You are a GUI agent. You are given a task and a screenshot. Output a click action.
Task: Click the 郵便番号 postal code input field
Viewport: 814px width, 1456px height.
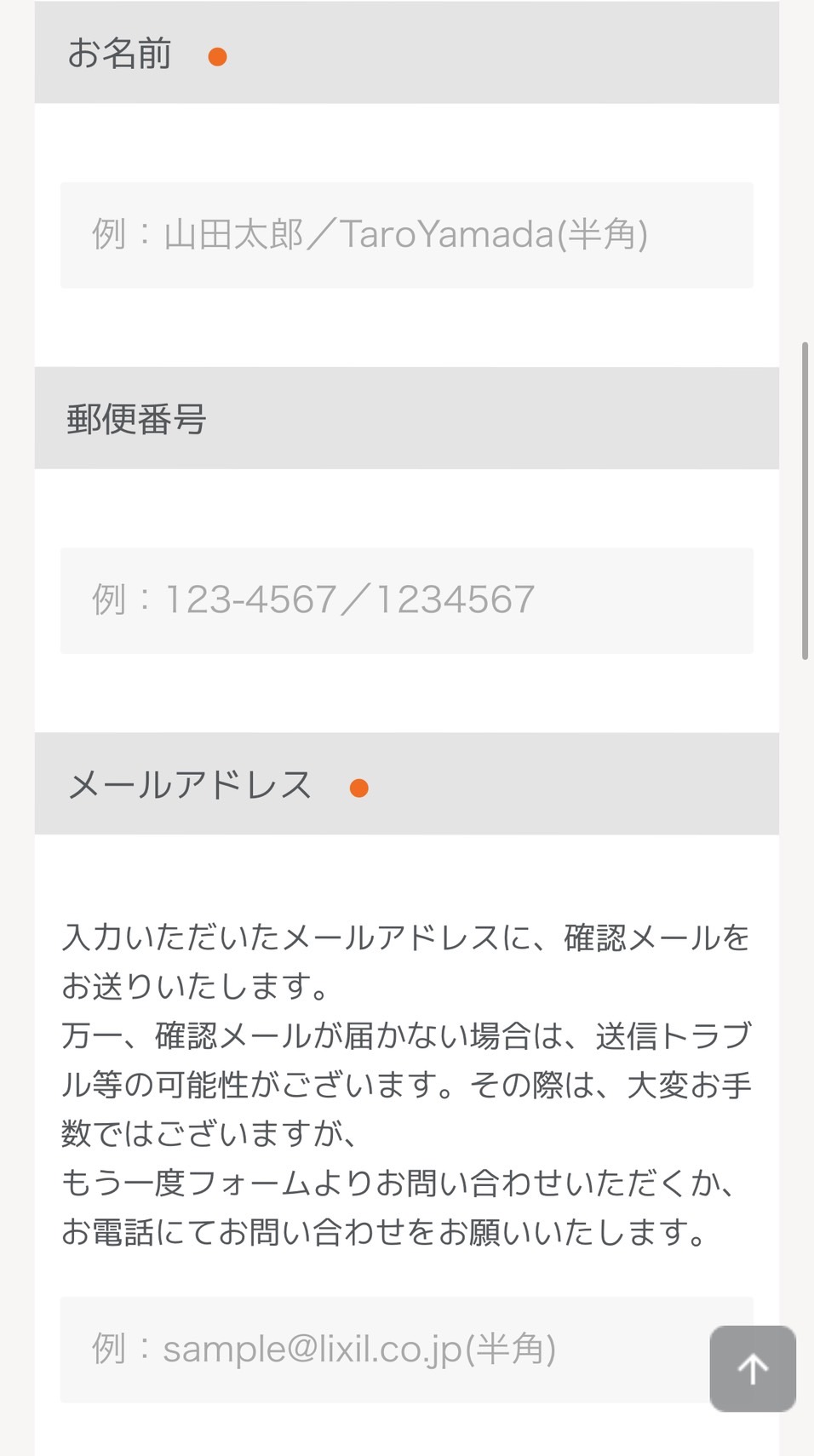pos(406,600)
